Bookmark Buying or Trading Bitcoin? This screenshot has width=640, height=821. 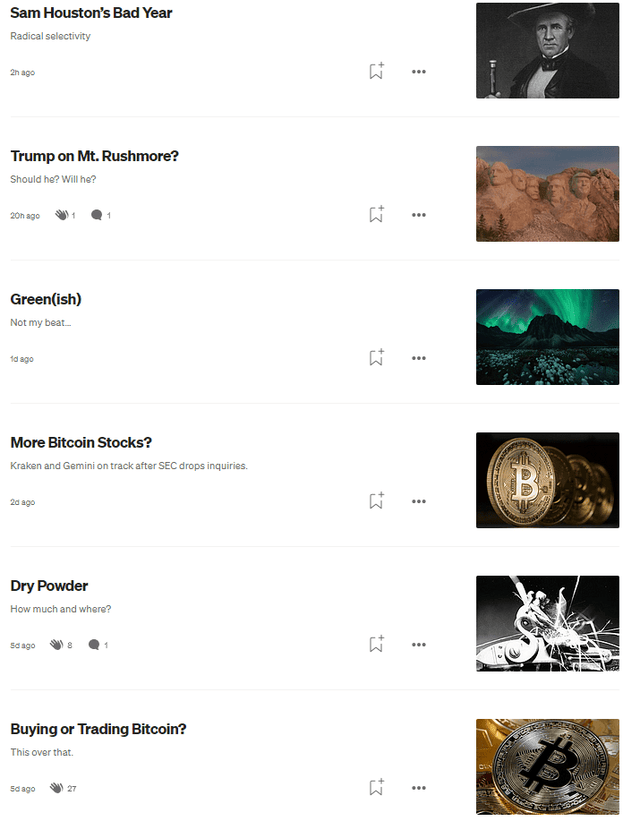[x=376, y=788]
